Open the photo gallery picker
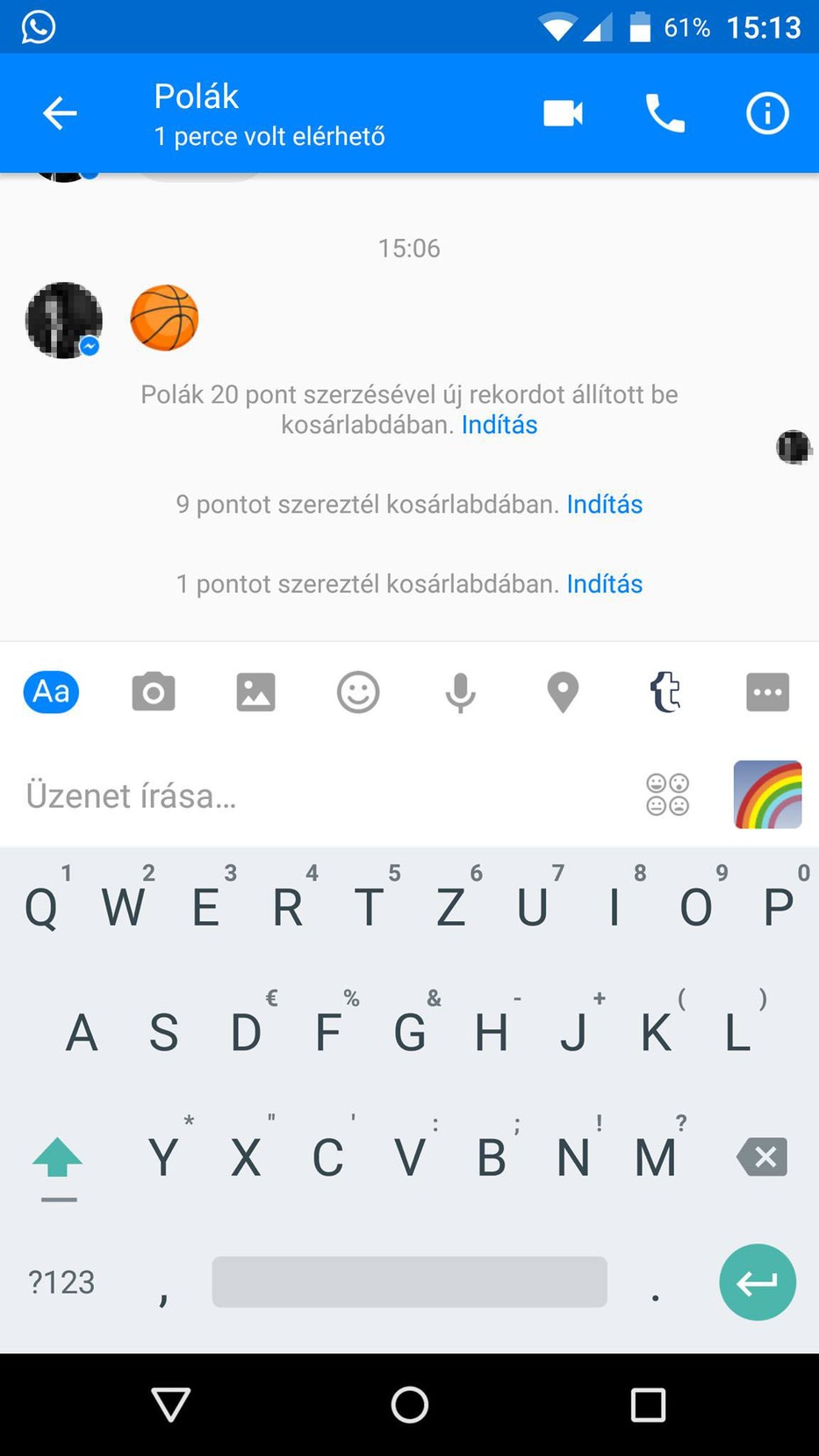Image resolution: width=819 pixels, height=1456 pixels. [x=255, y=692]
